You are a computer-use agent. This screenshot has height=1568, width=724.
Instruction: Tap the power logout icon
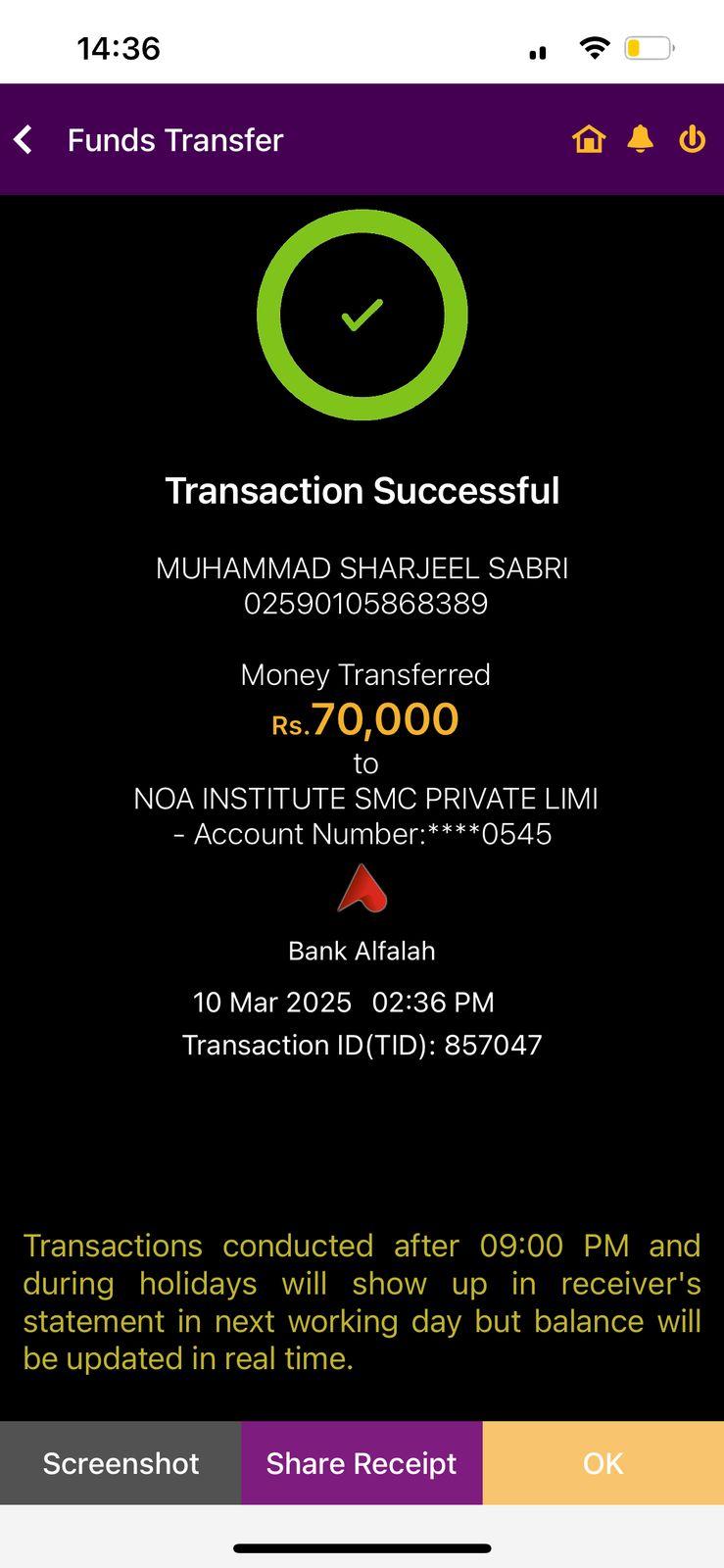(692, 139)
